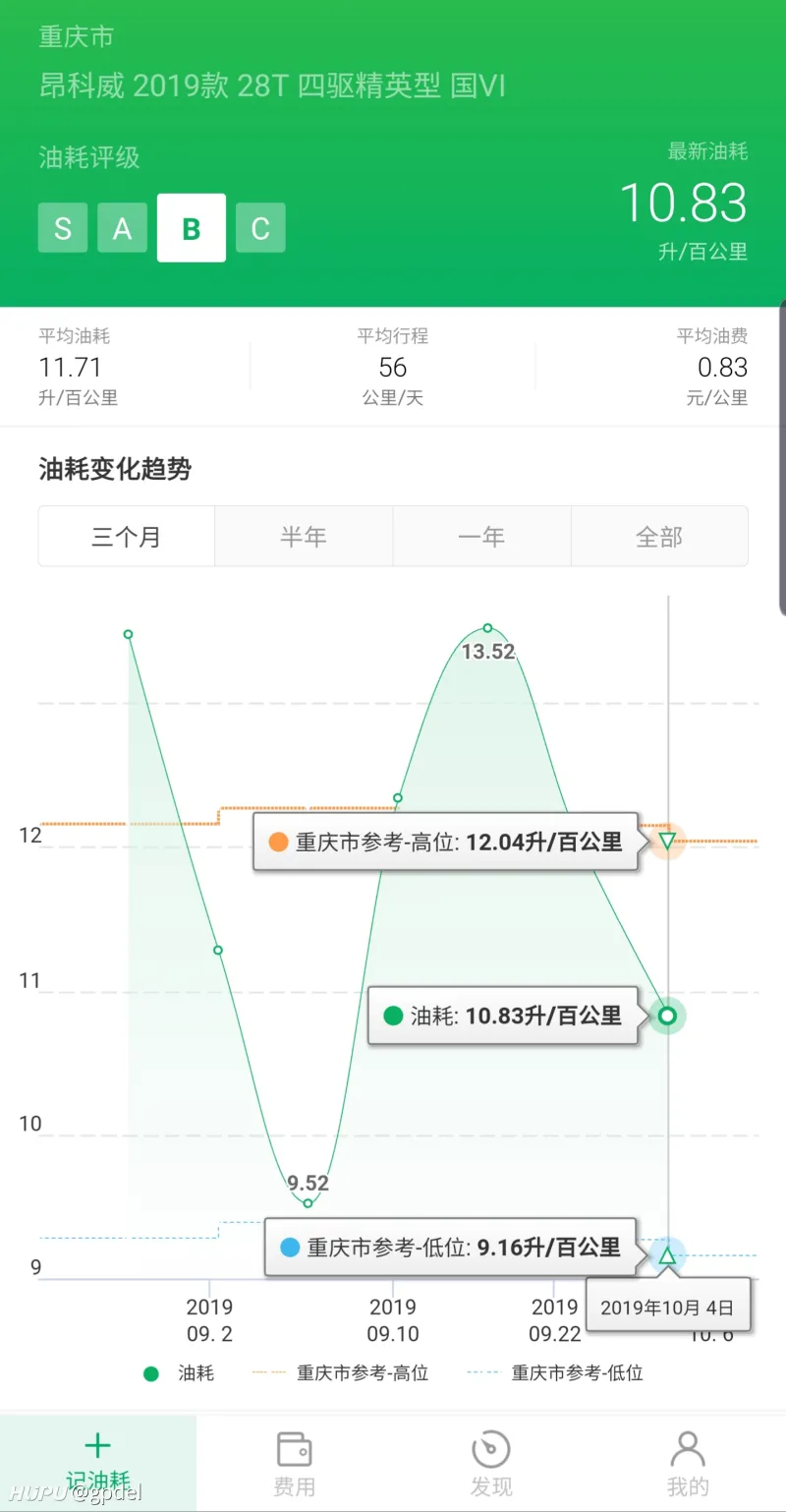Viewport: 786px width, 1512px height.
Task: Pick the C fuel rating
Action: (260, 228)
